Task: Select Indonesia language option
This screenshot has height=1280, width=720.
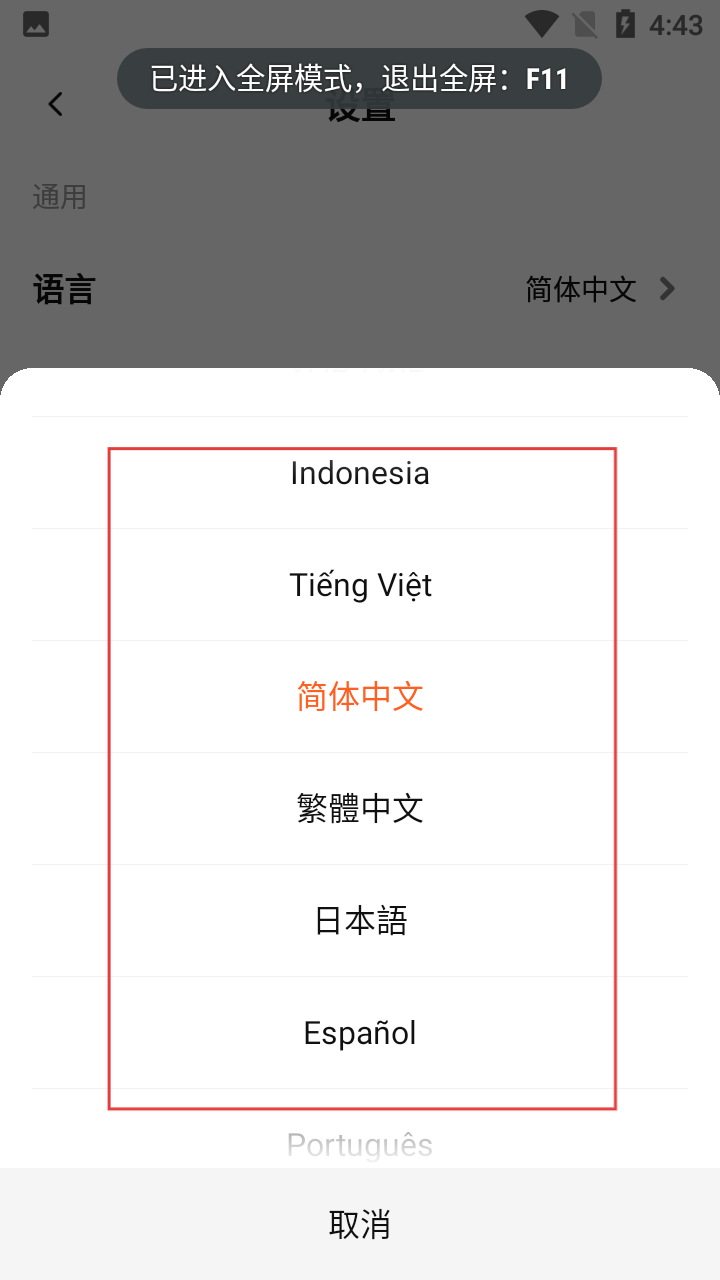Action: (x=360, y=473)
